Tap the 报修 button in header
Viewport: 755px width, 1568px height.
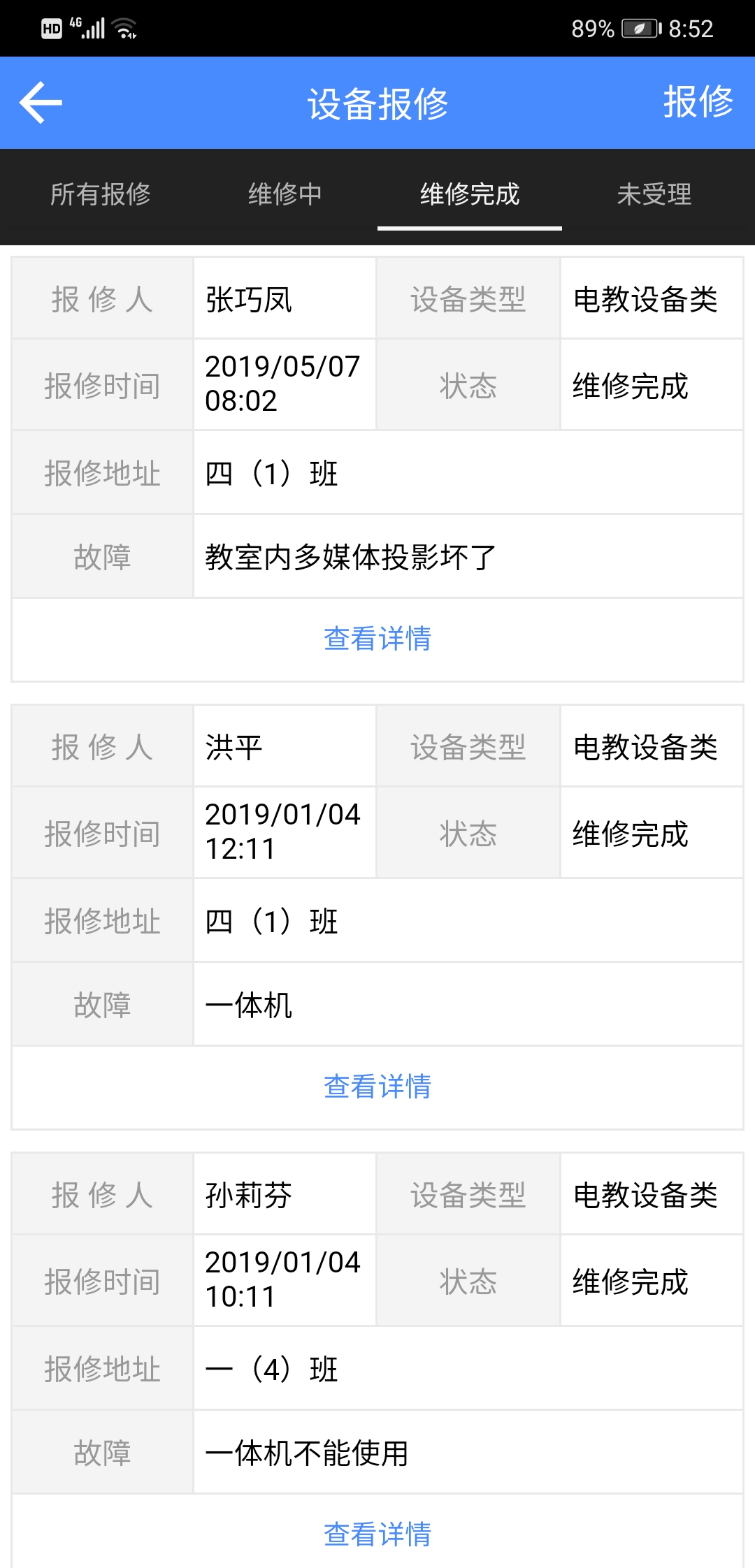698,102
